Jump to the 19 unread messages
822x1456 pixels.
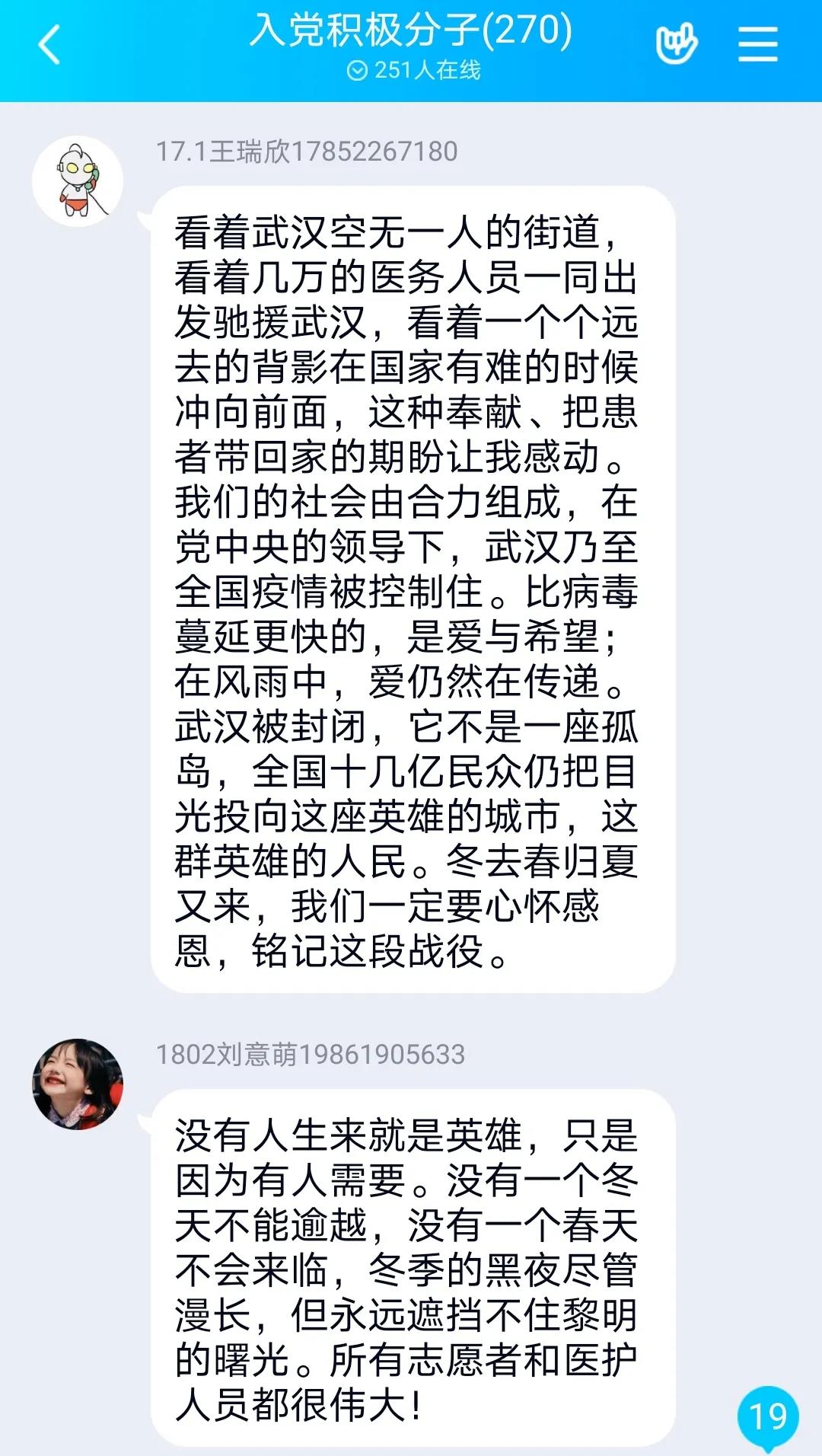tap(767, 1416)
